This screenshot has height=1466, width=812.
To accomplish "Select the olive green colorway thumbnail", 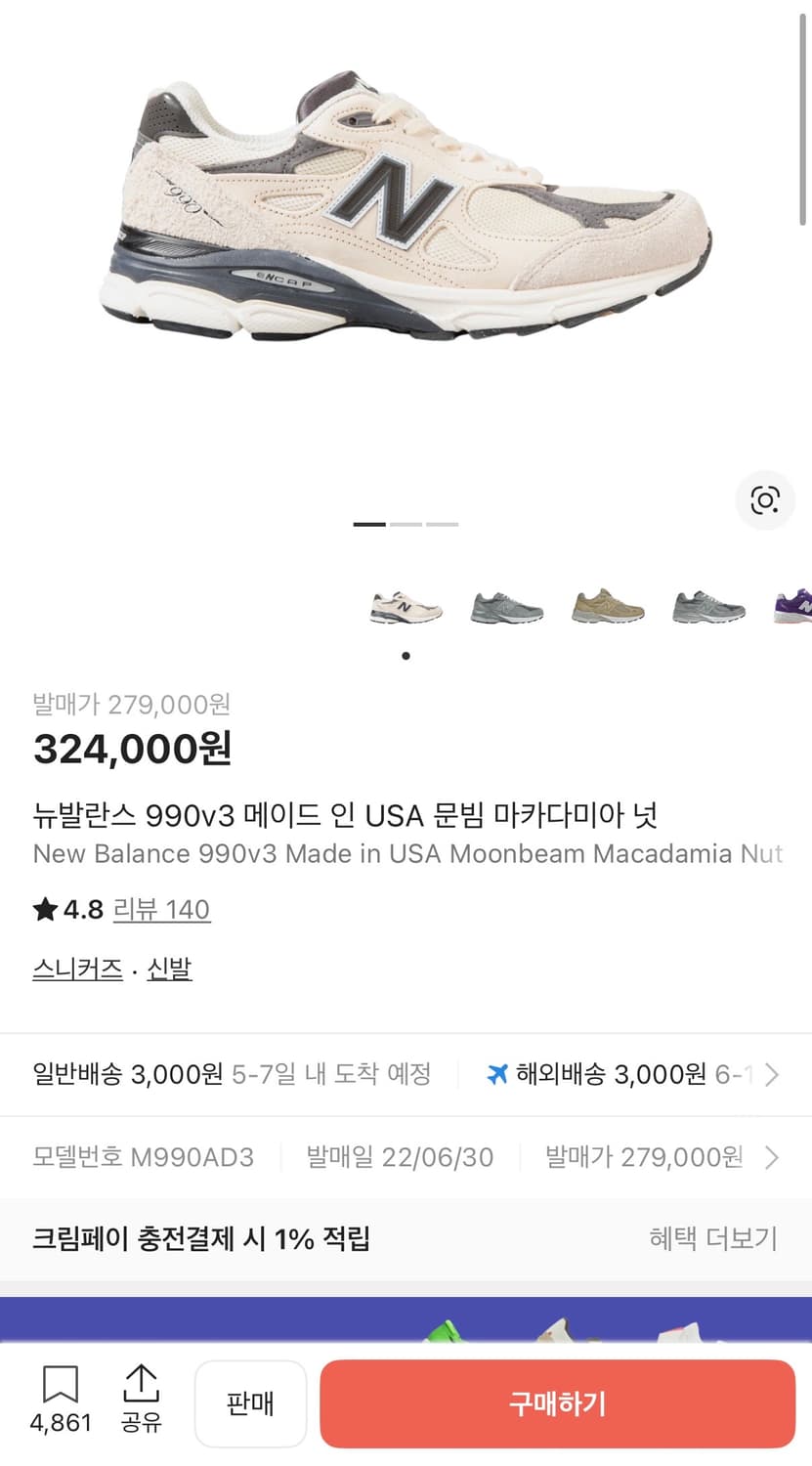I will click(x=608, y=606).
